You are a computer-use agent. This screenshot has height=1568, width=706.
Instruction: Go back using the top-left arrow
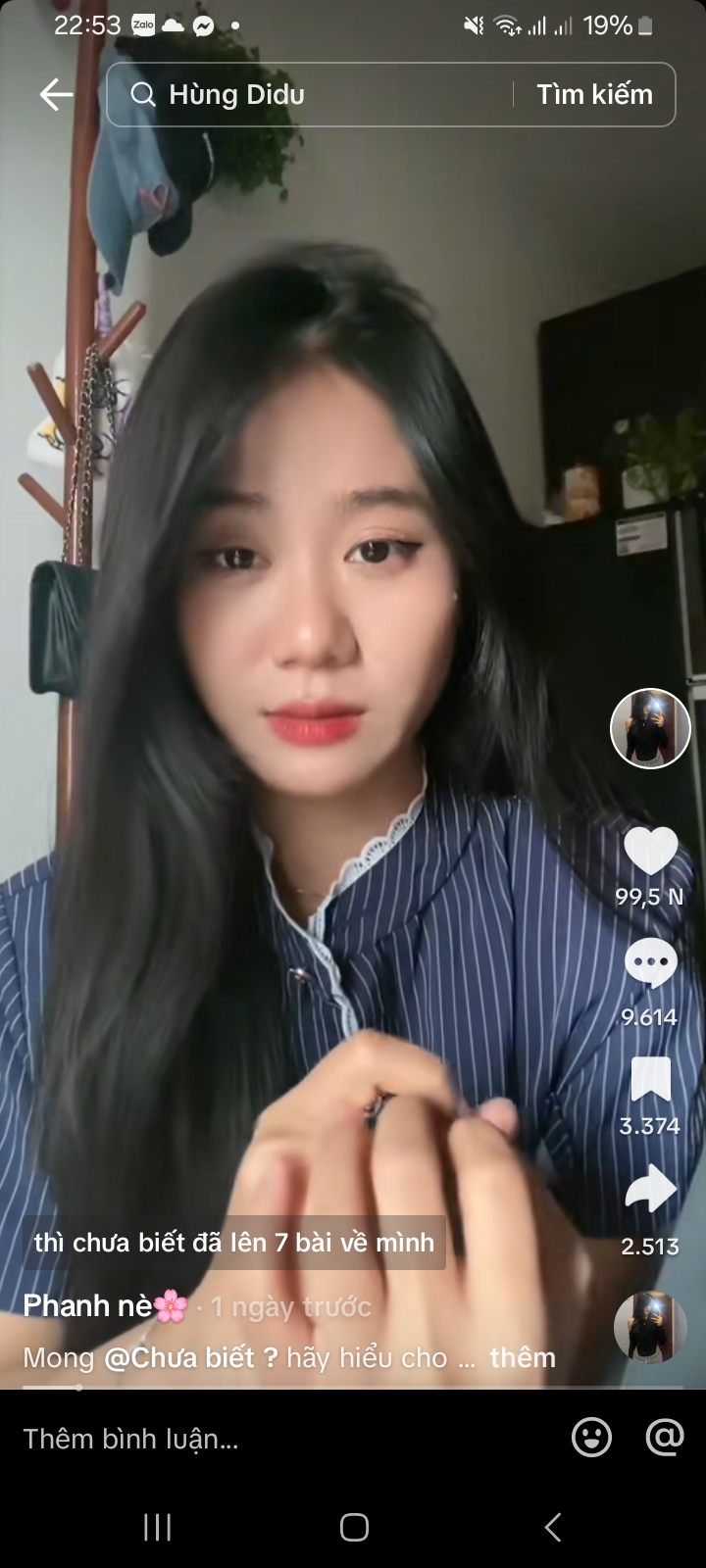tap(56, 95)
